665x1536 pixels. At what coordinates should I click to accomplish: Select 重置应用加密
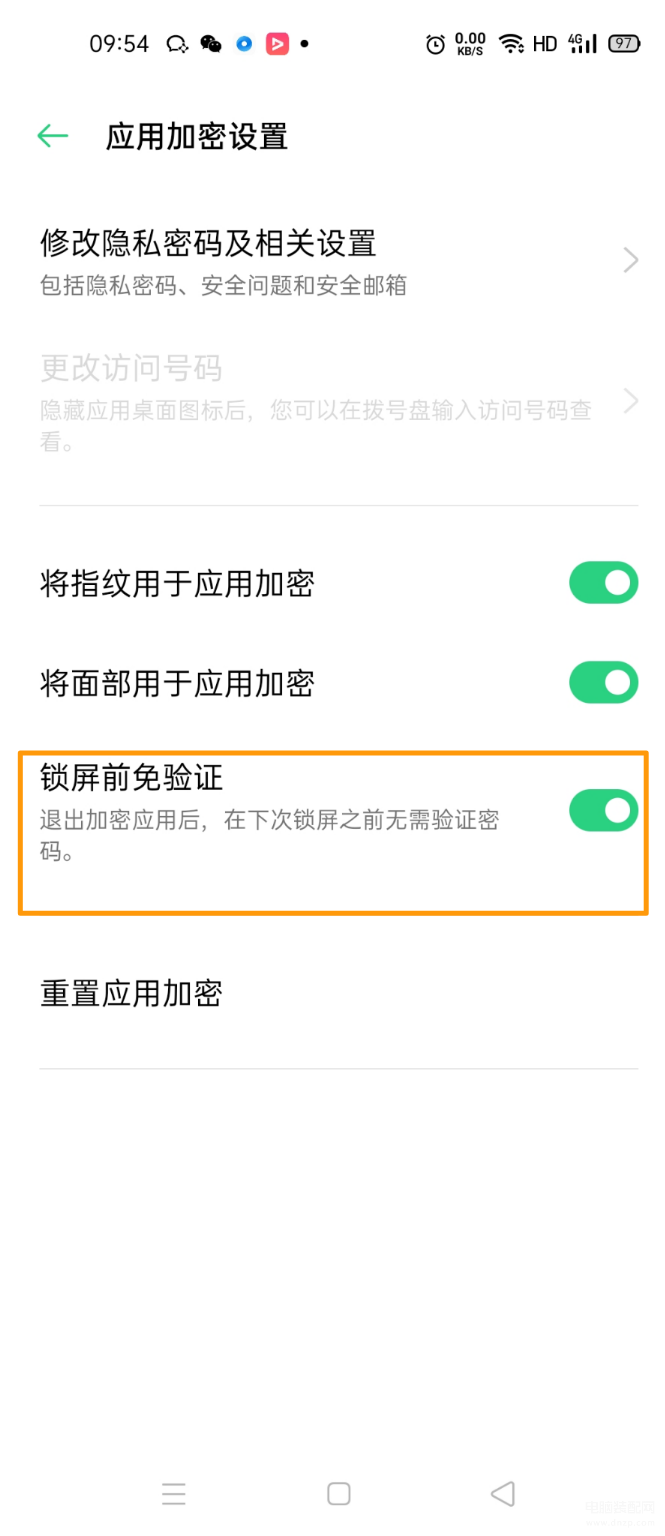[130, 993]
